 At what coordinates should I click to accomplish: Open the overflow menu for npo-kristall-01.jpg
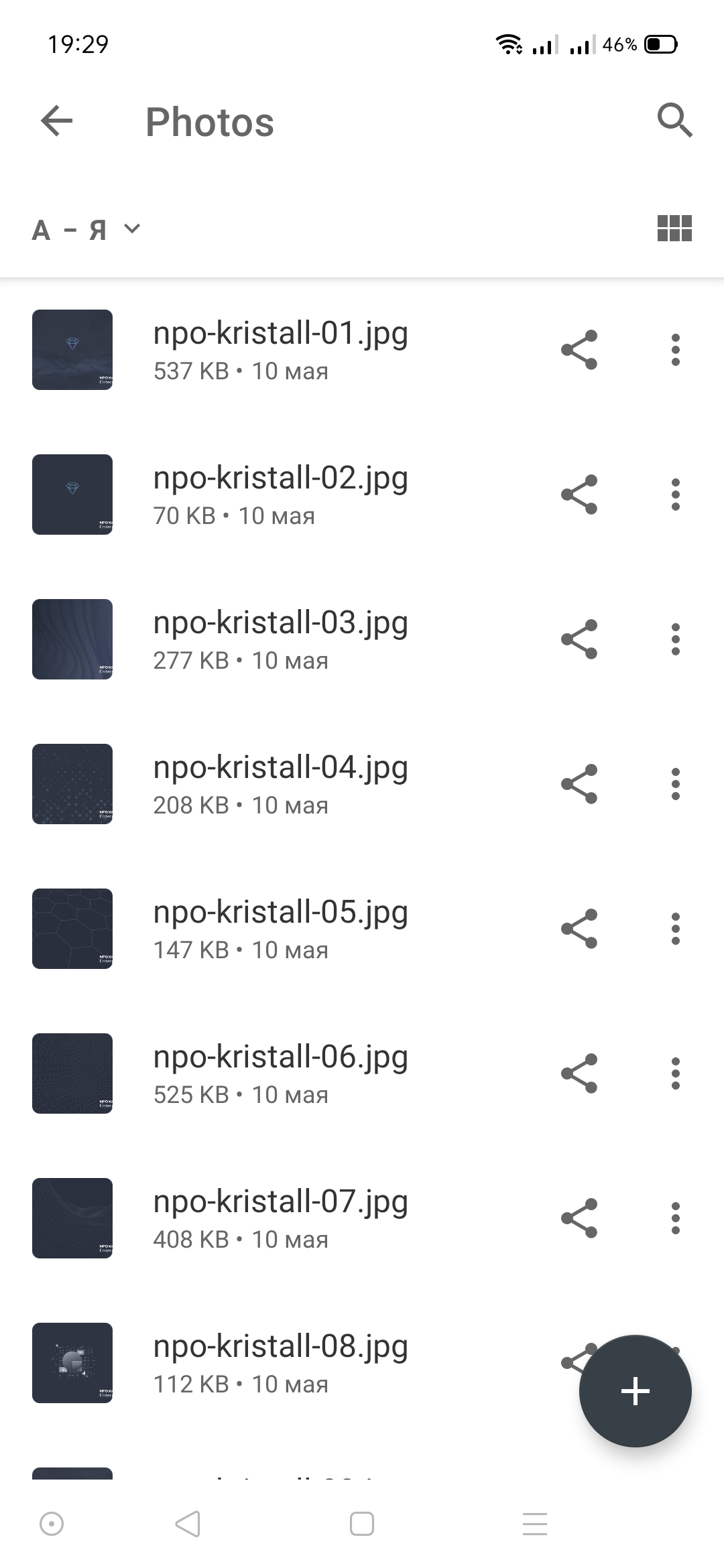pyautogui.click(x=675, y=350)
